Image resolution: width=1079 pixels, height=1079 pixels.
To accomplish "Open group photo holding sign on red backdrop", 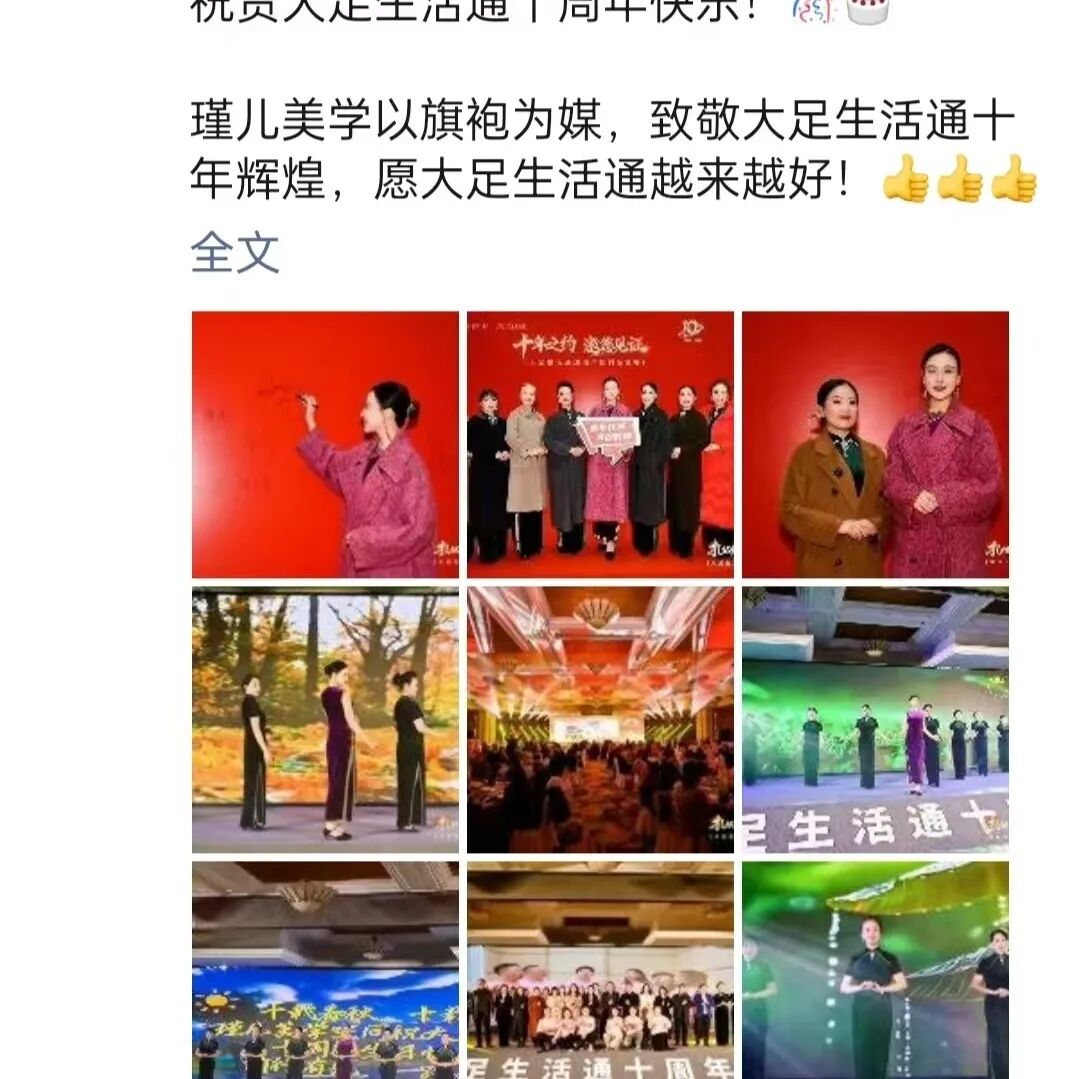I will 600,444.
